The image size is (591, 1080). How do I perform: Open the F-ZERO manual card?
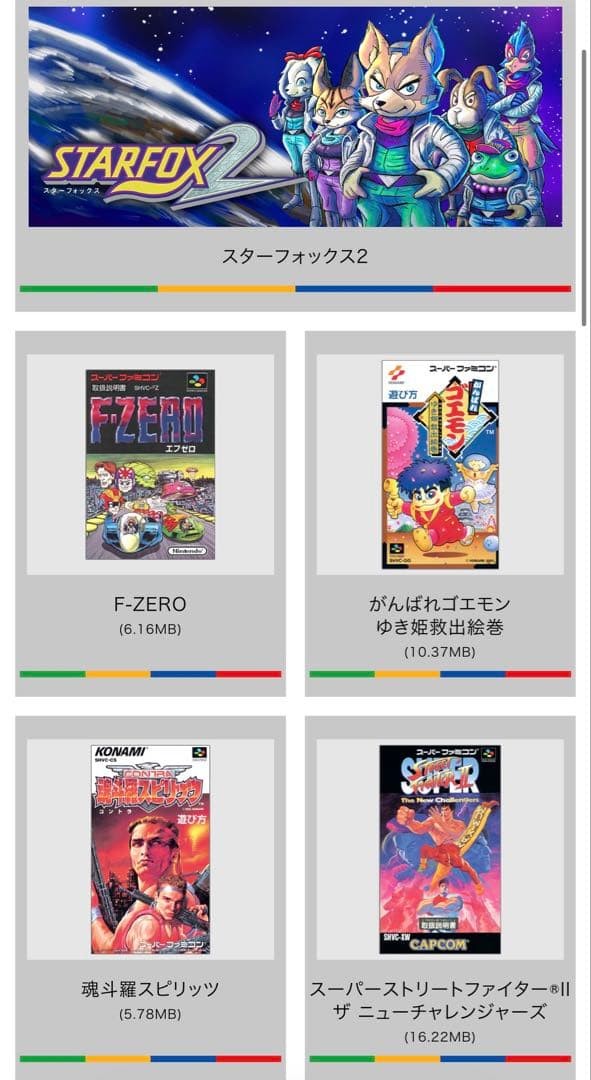[150, 514]
